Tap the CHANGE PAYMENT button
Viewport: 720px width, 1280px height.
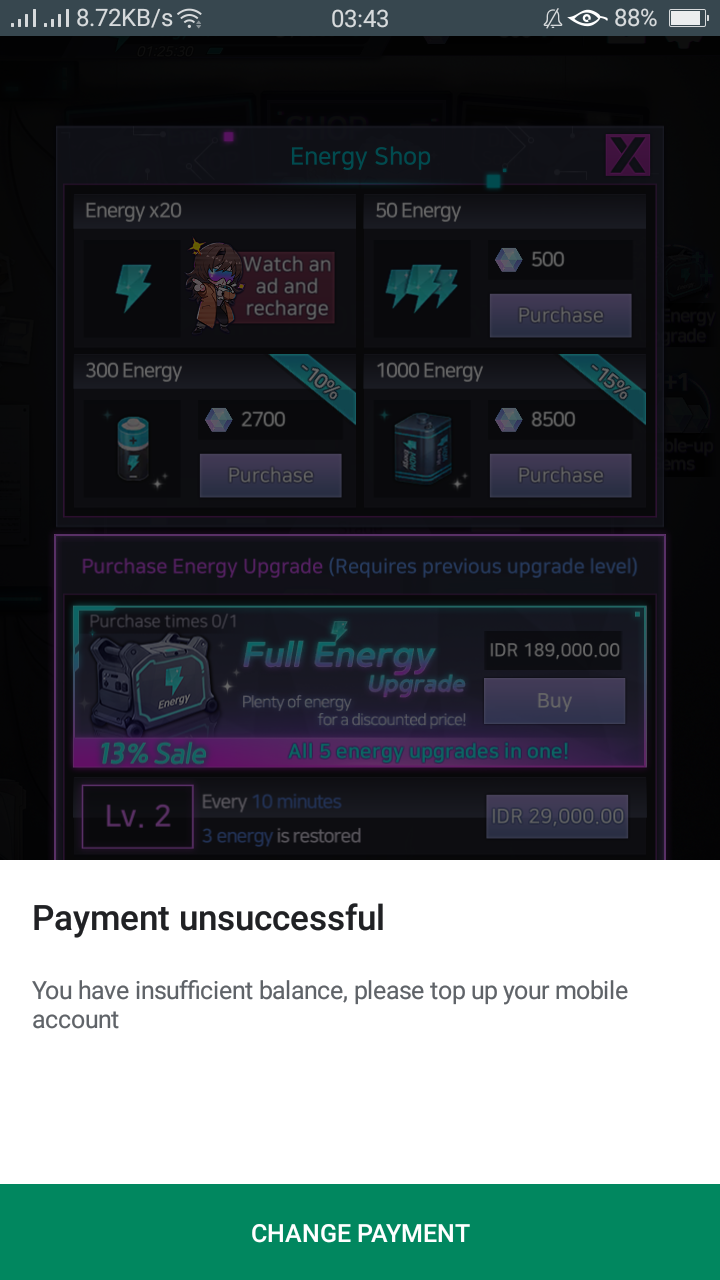click(360, 1233)
